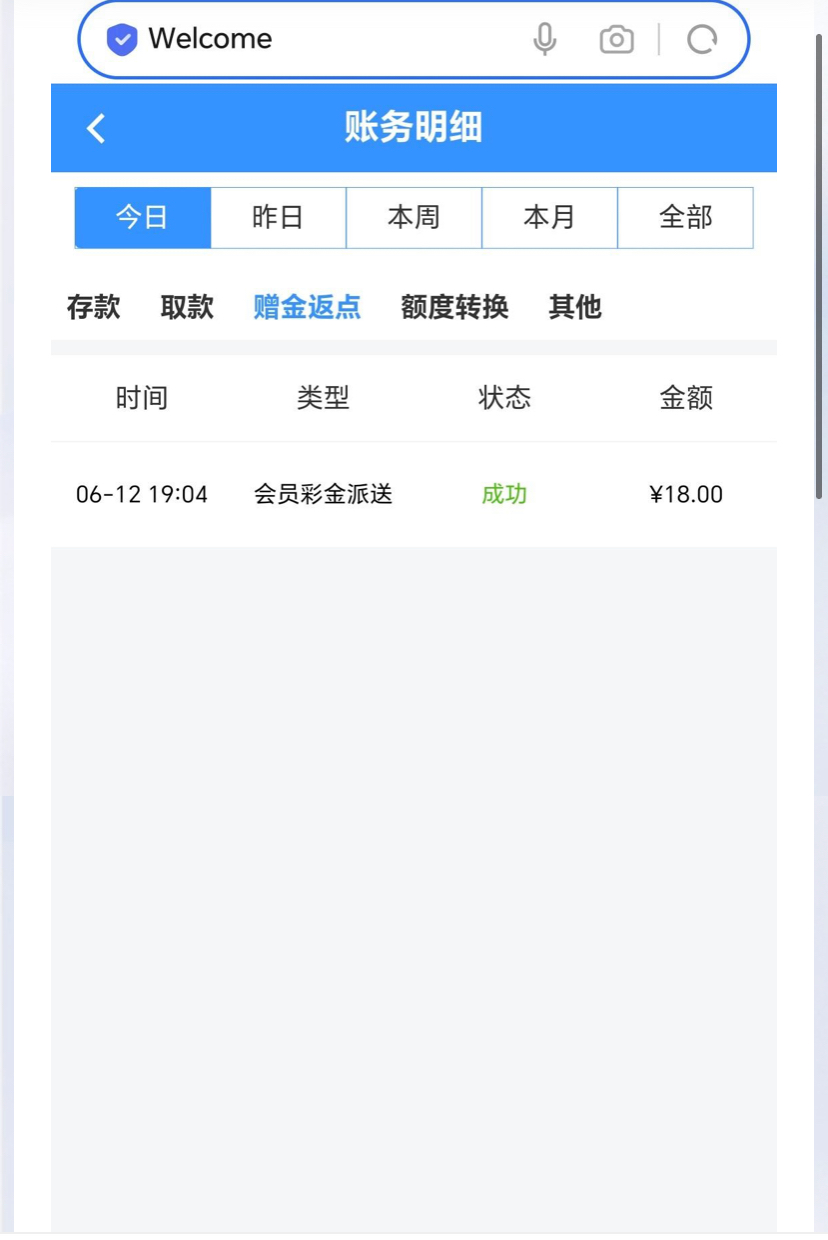This screenshot has width=828, height=1240.
Task: Switch to 本月 date filter
Action: click(x=549, y=217)
